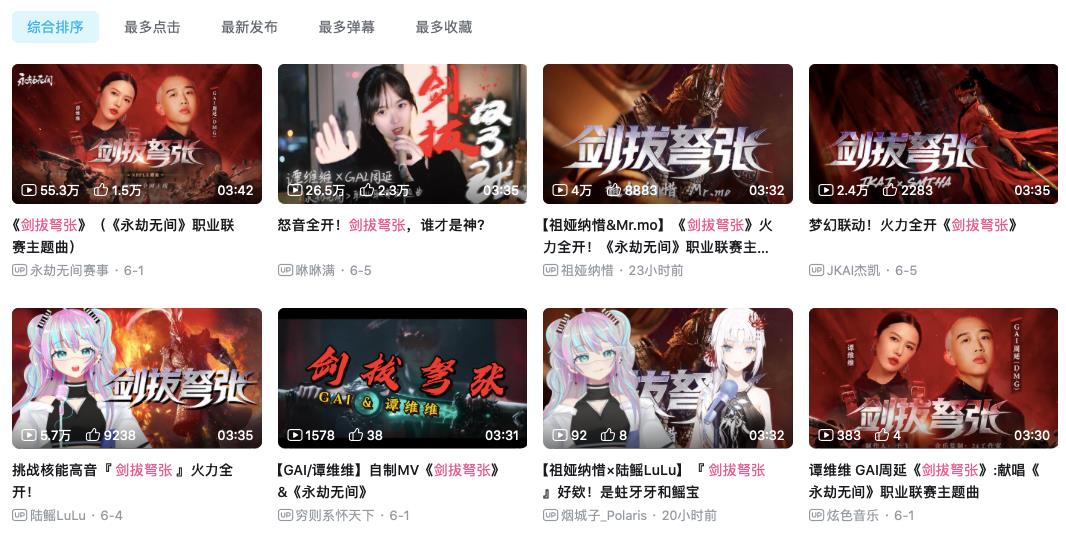Open the 永劫无间赛事 video thumbnail
Screen dimensions: 1066x537
pyautogui.click(x=137, y=134)
